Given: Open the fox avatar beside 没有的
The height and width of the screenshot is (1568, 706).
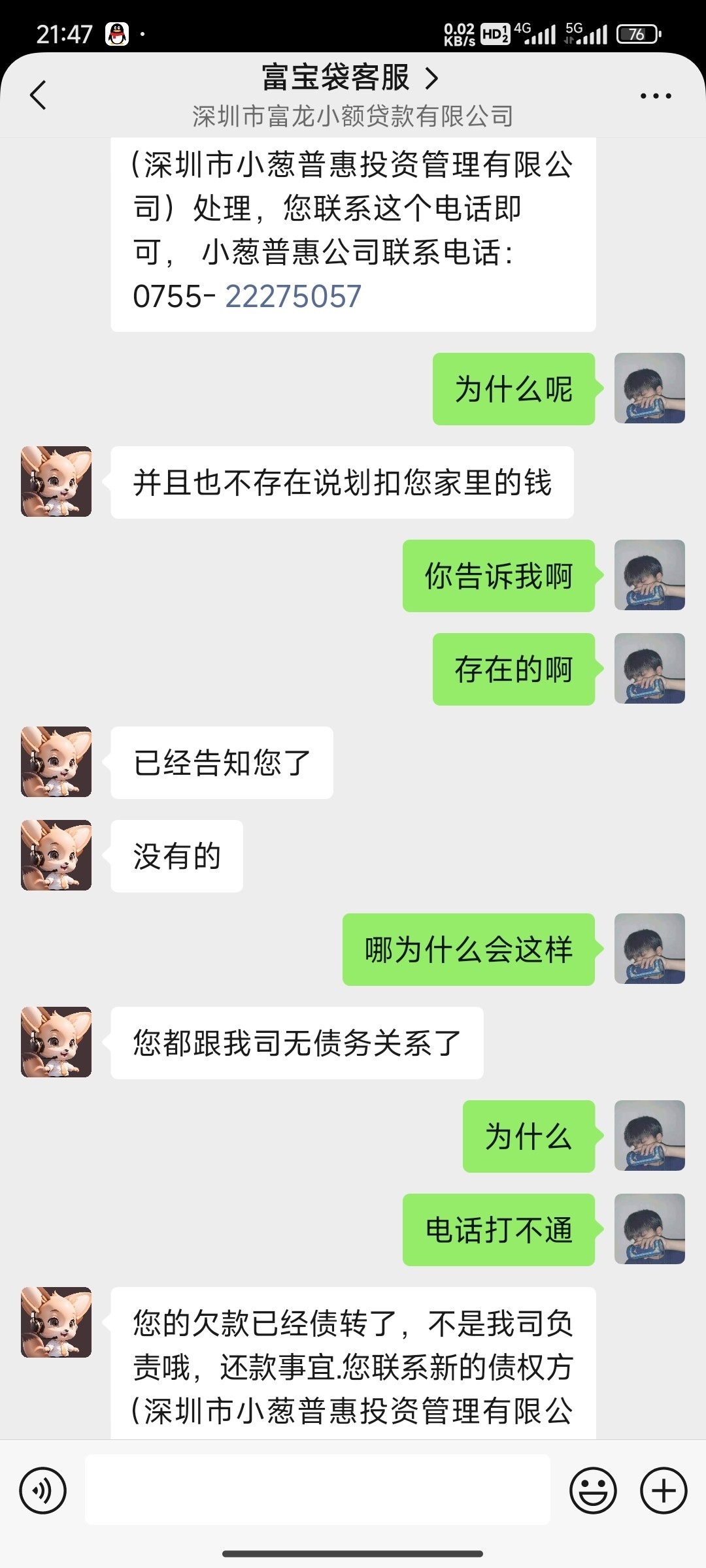Looking at the screenshot, I should tap(56, 855).
